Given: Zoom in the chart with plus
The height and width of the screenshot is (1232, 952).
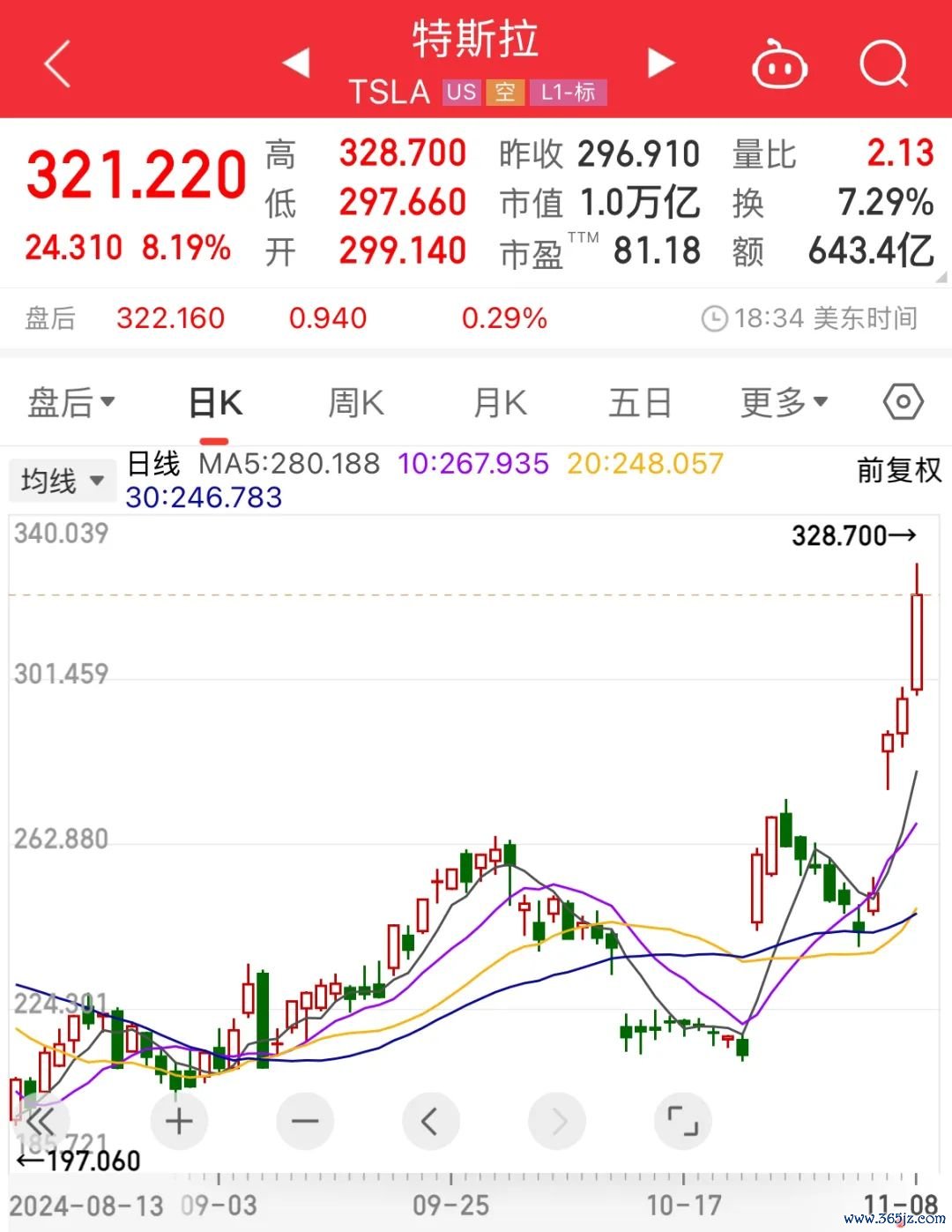Looking at the screenshot, I should pyautogui.click(x=179, y=1122).
